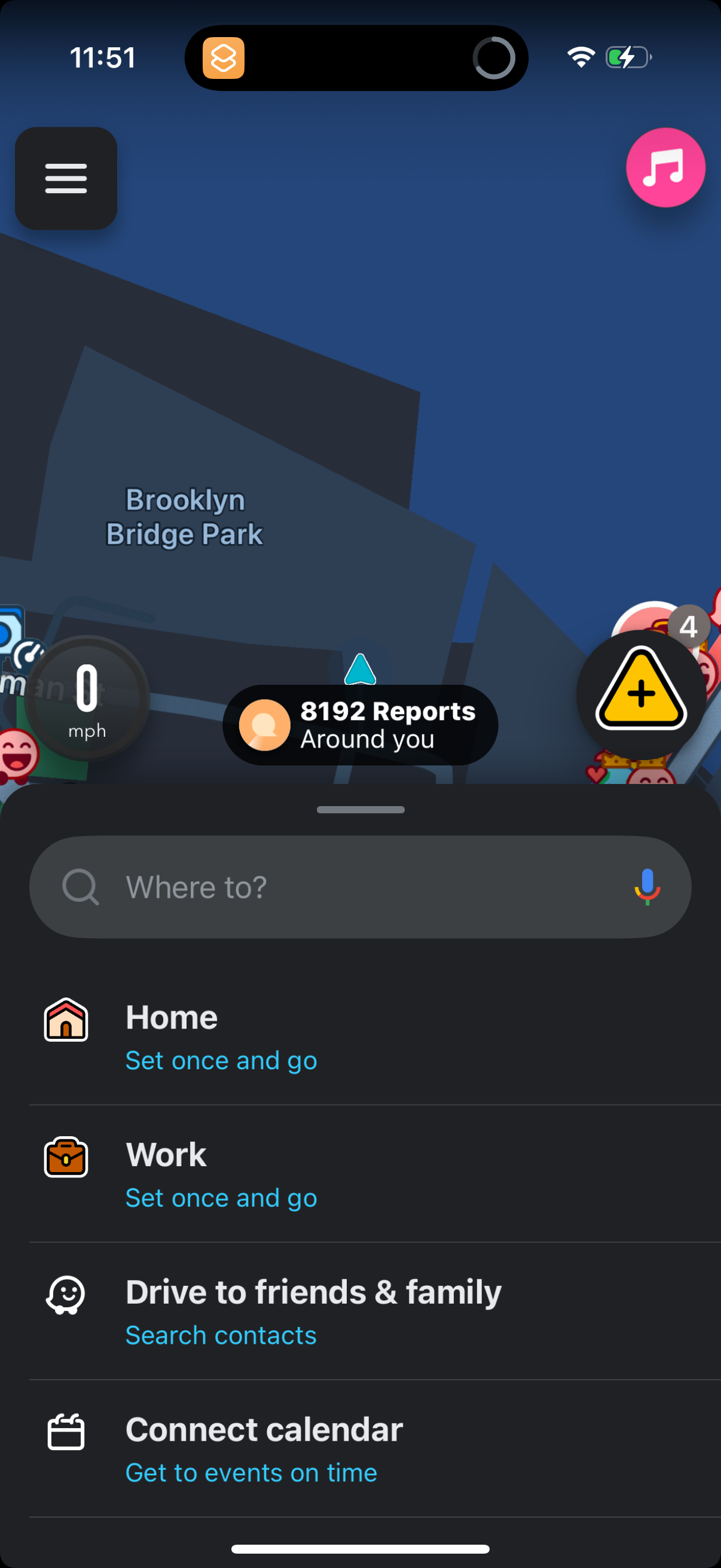
Task: Open Search contacts under Drive to friends
Action: (x=221, y=1335)
